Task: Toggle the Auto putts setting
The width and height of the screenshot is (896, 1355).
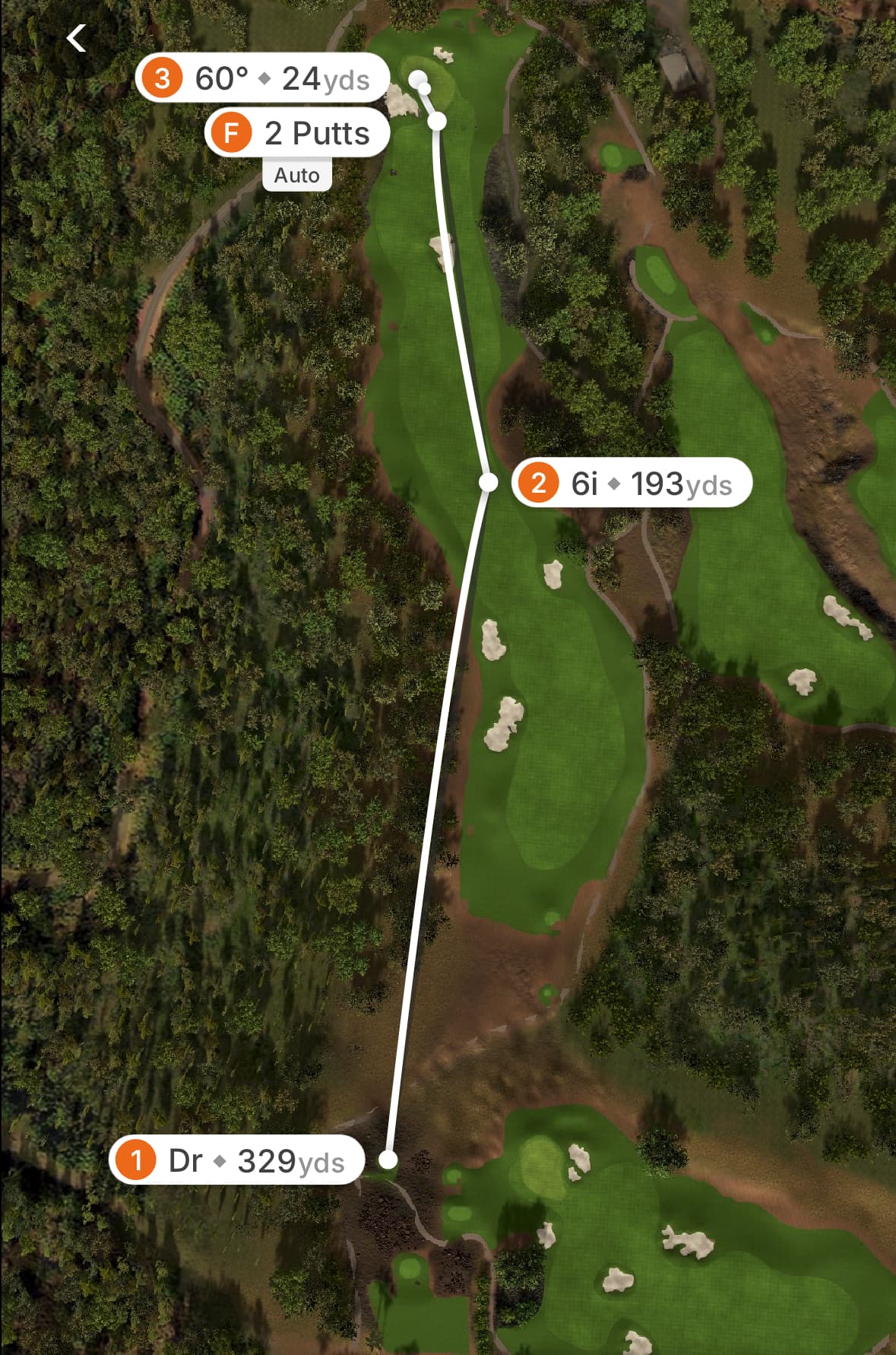Action: [296, 175]
